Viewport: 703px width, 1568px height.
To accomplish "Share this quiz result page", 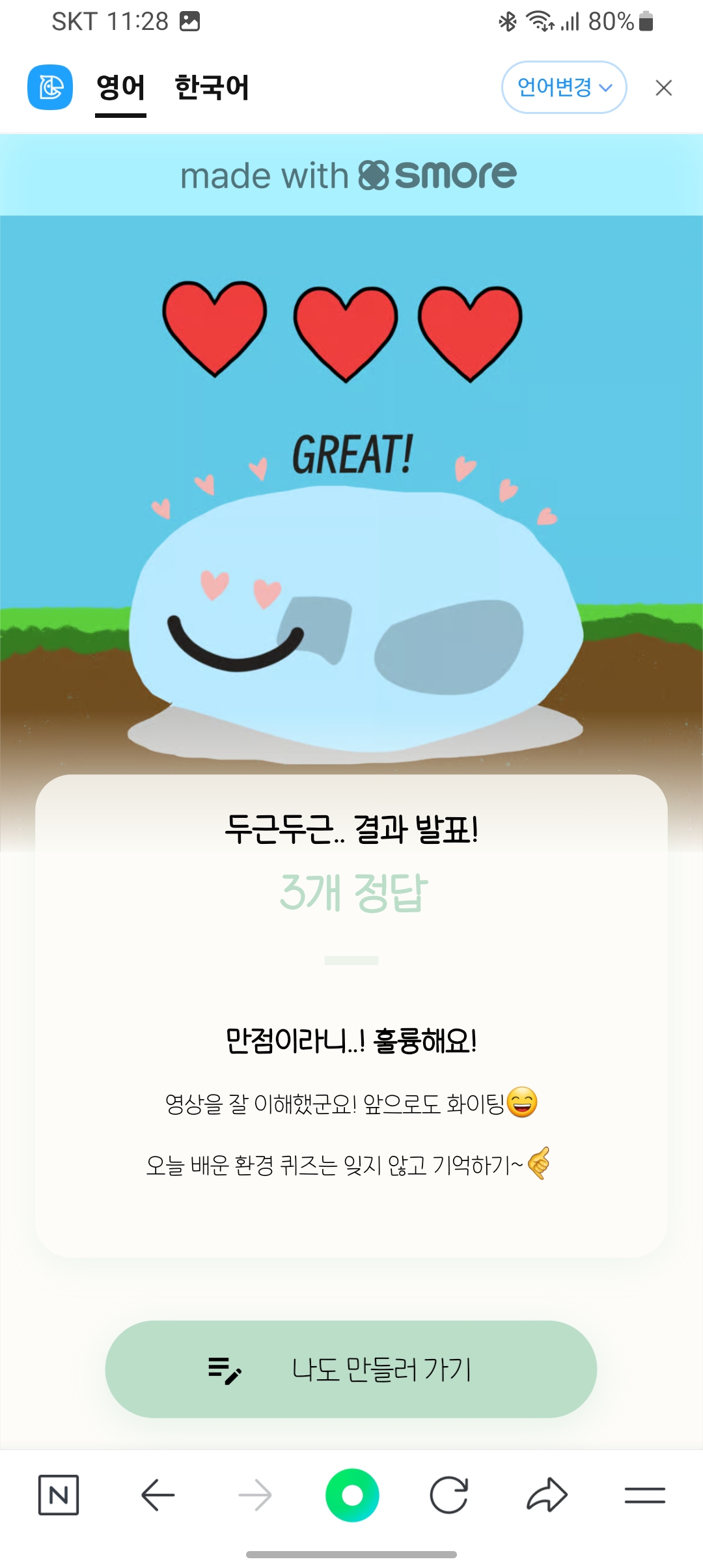I will 547,1495.
